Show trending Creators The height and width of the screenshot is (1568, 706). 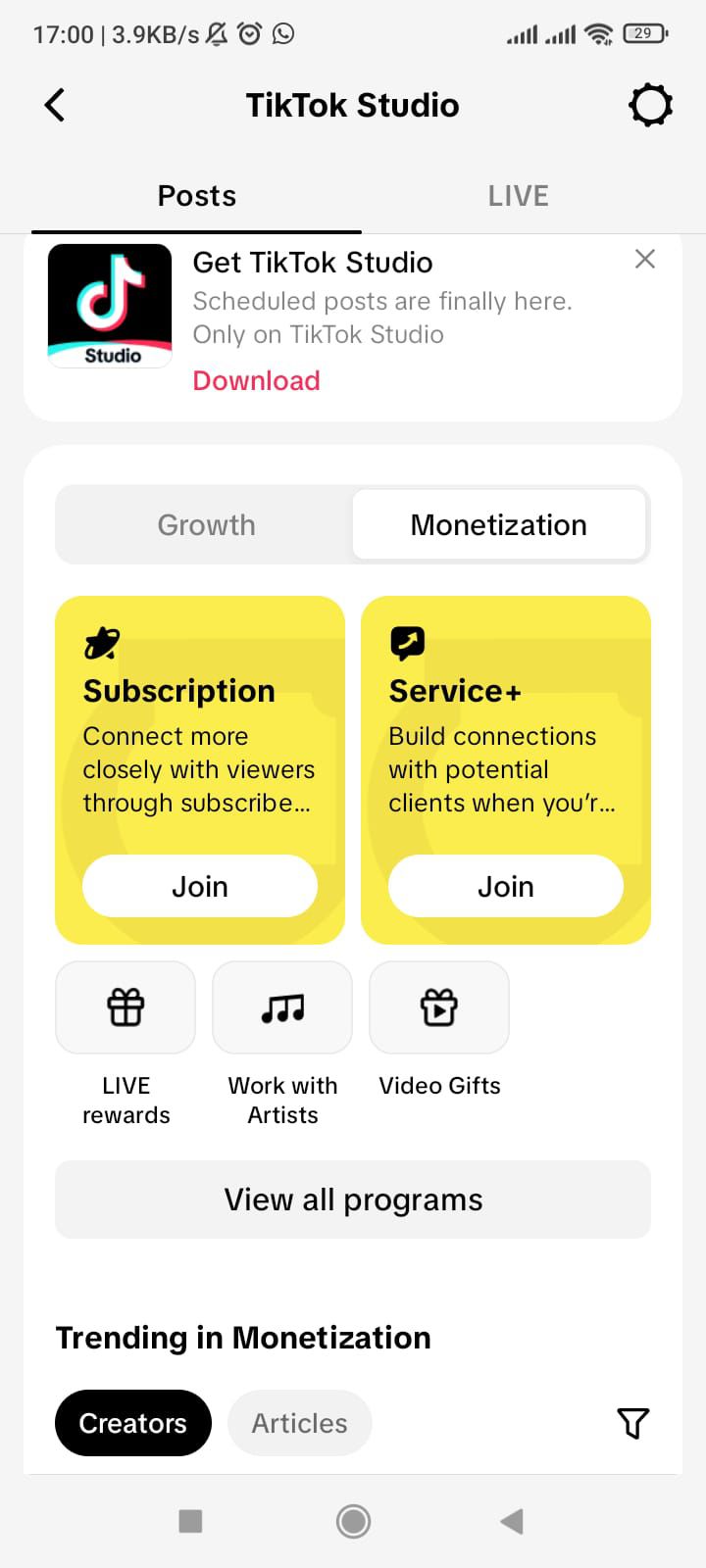(x=133, y=1423)
